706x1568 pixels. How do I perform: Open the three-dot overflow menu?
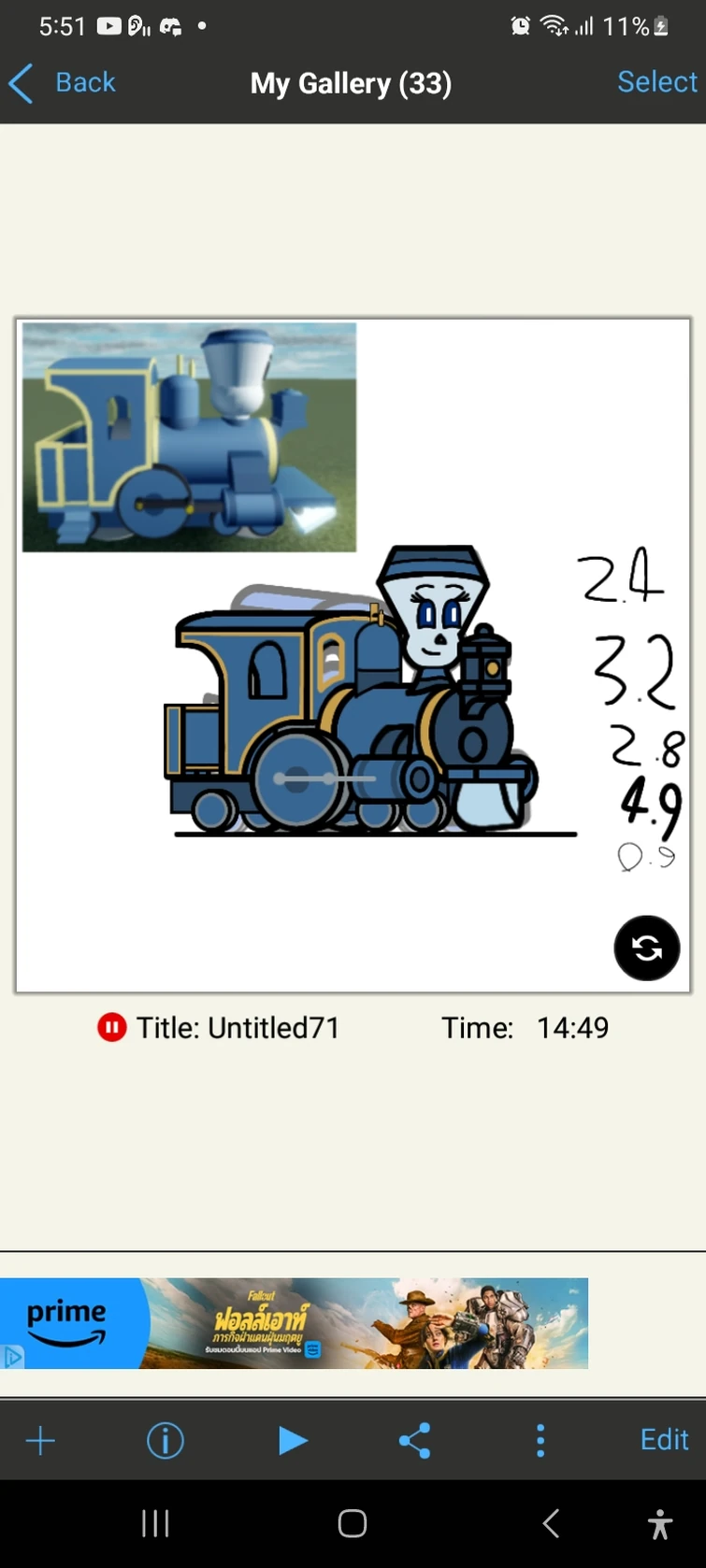pos(540,1440)
